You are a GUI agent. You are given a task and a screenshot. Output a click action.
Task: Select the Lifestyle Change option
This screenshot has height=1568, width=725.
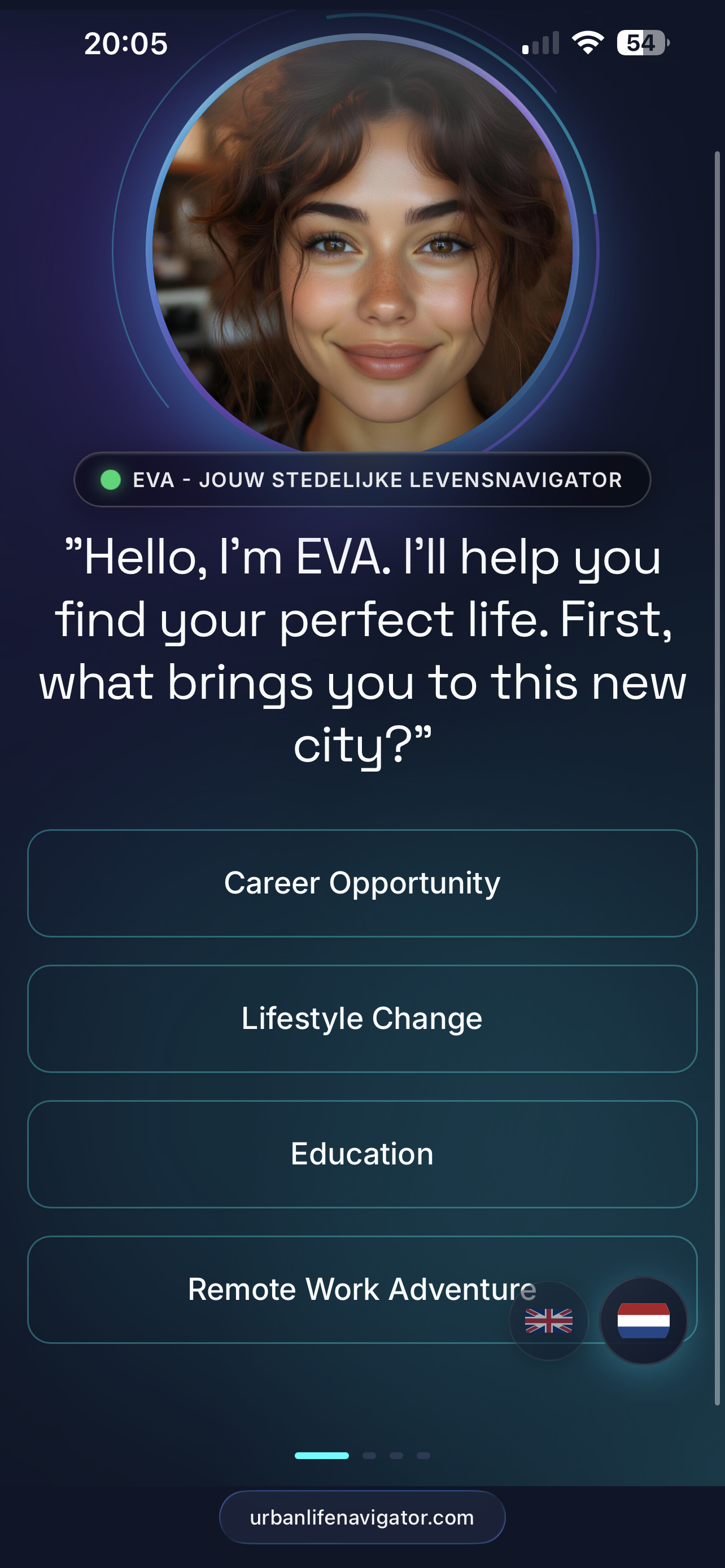click(x=362, y=1017)
